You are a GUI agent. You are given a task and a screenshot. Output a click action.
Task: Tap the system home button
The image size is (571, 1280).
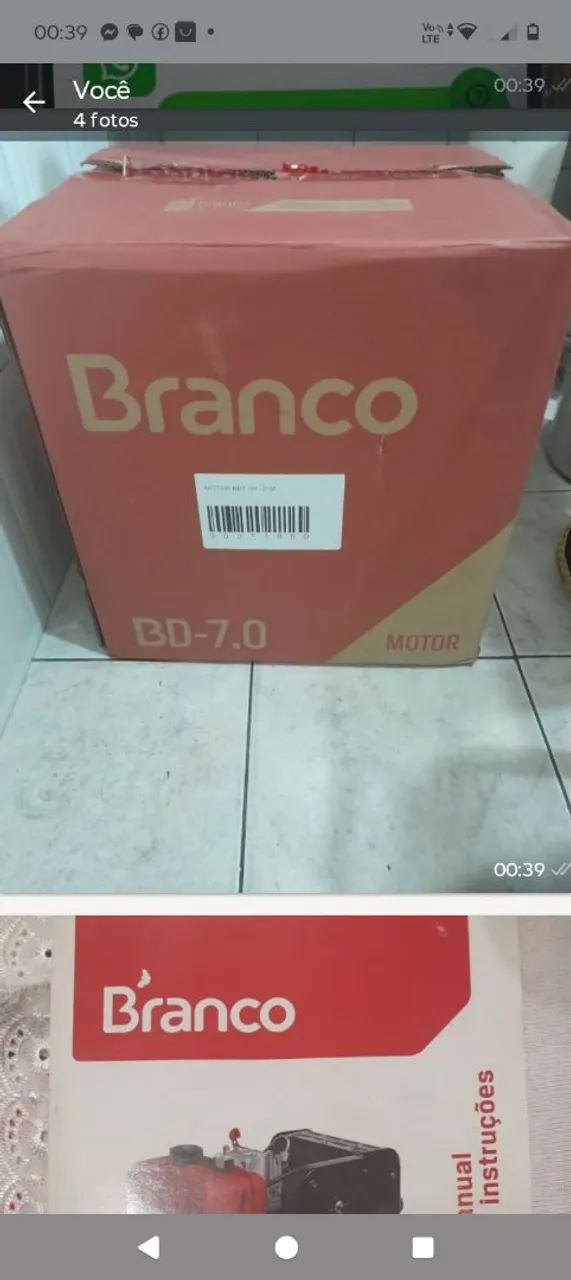[x=286, y=1247]
